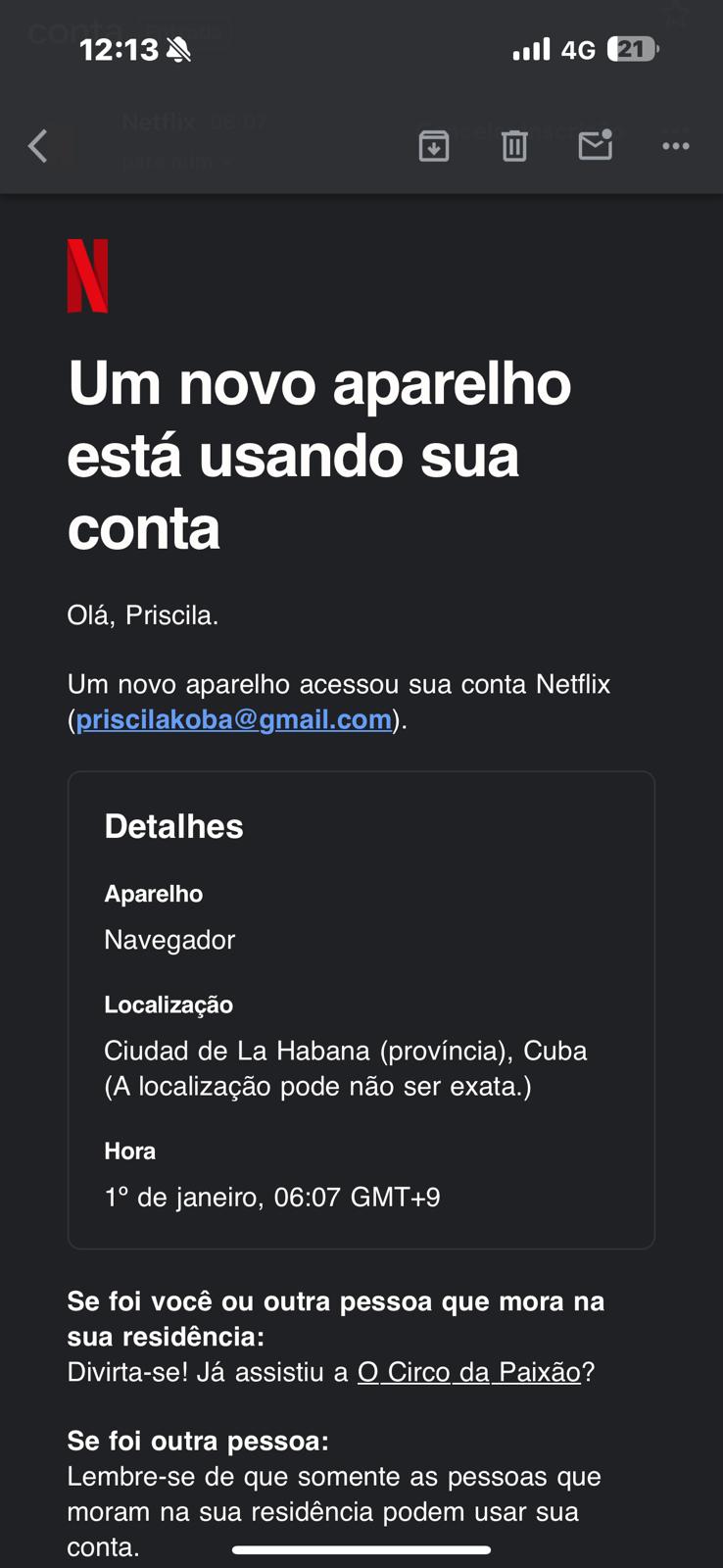
Task: Archive this Netflix email
Action: [434, 146]
